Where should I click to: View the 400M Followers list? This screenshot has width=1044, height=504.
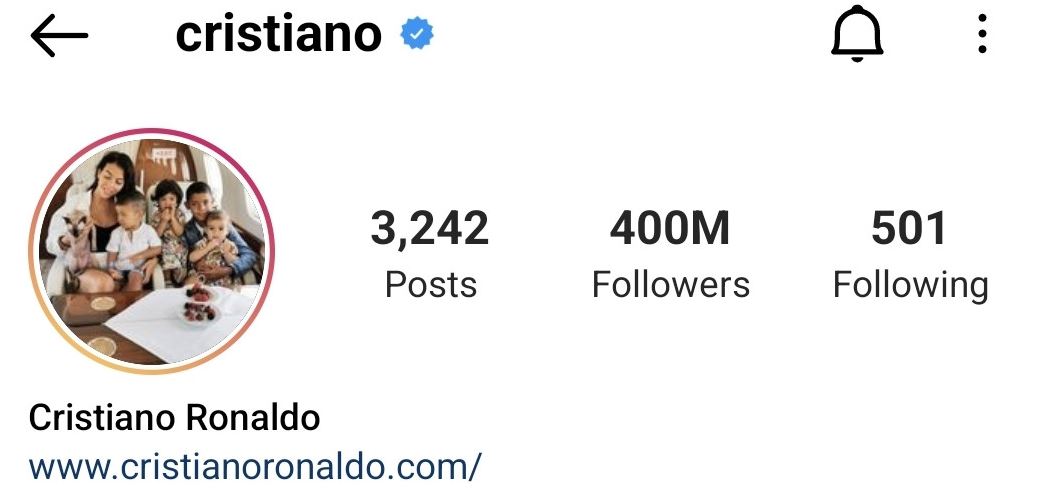click(670, 253)
